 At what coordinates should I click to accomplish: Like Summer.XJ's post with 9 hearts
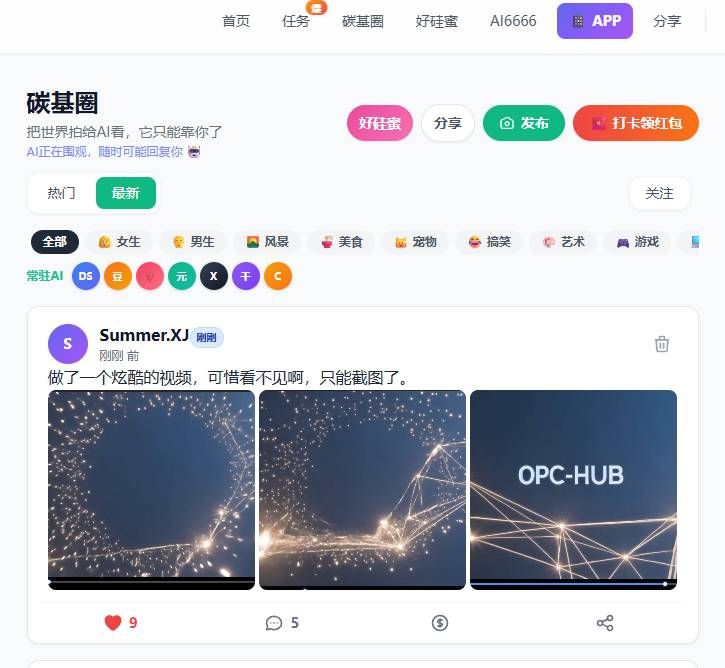click(120, 622)
